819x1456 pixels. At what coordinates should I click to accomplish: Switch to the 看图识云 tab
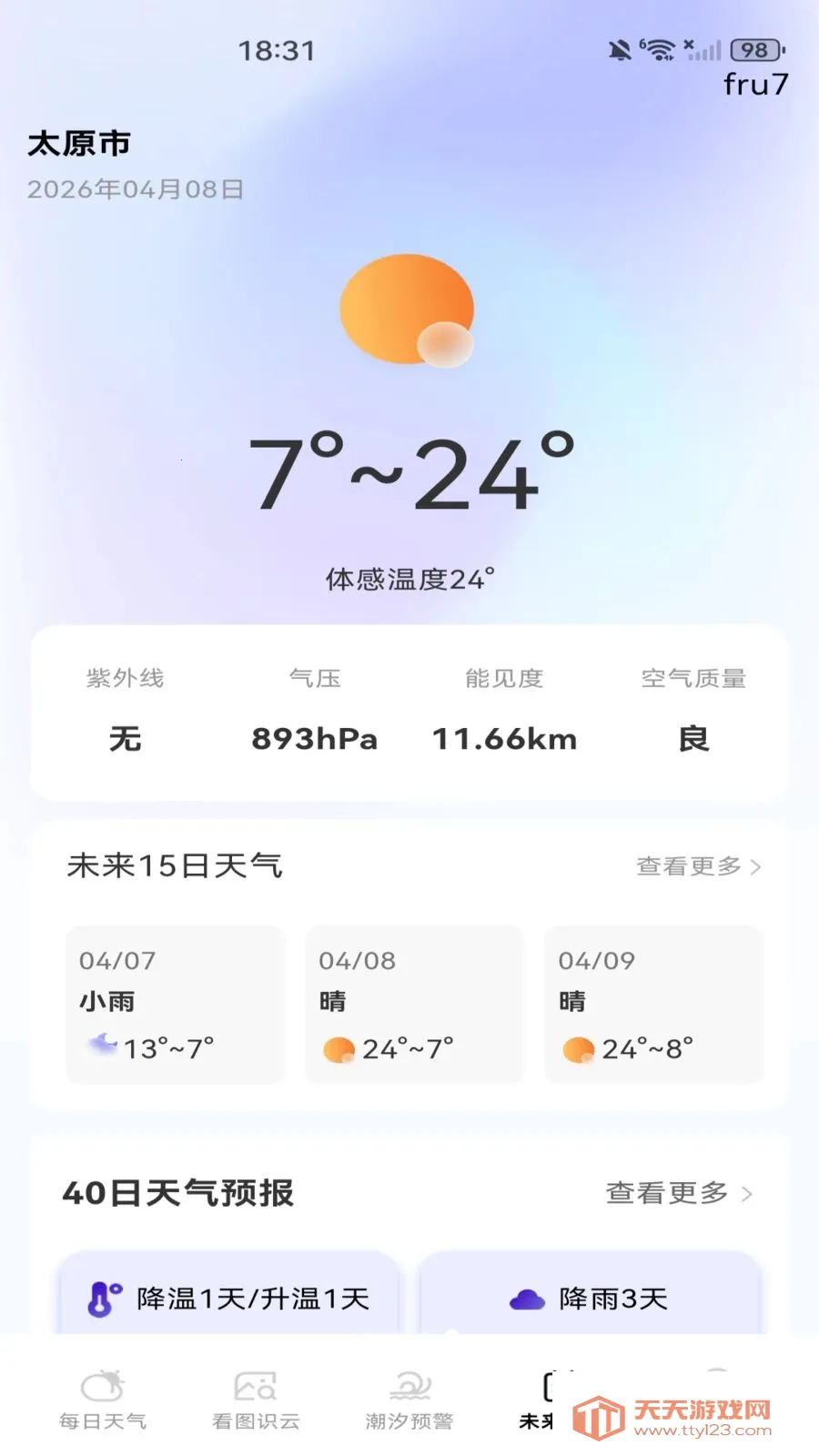(256, 1400)
